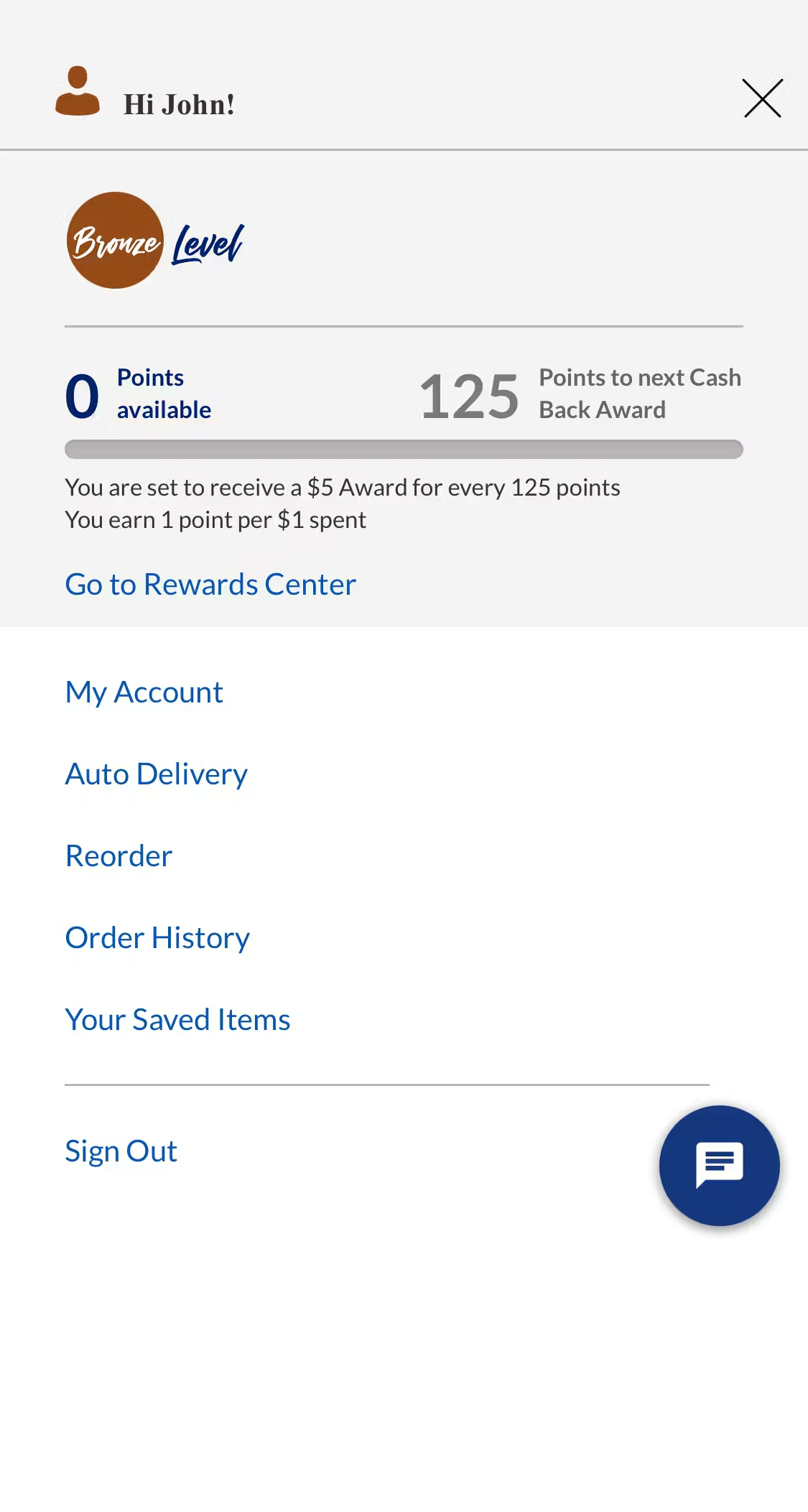Click the greeting text 'Hi John!'
The image size is (808, 1512).
click(179, 103)
